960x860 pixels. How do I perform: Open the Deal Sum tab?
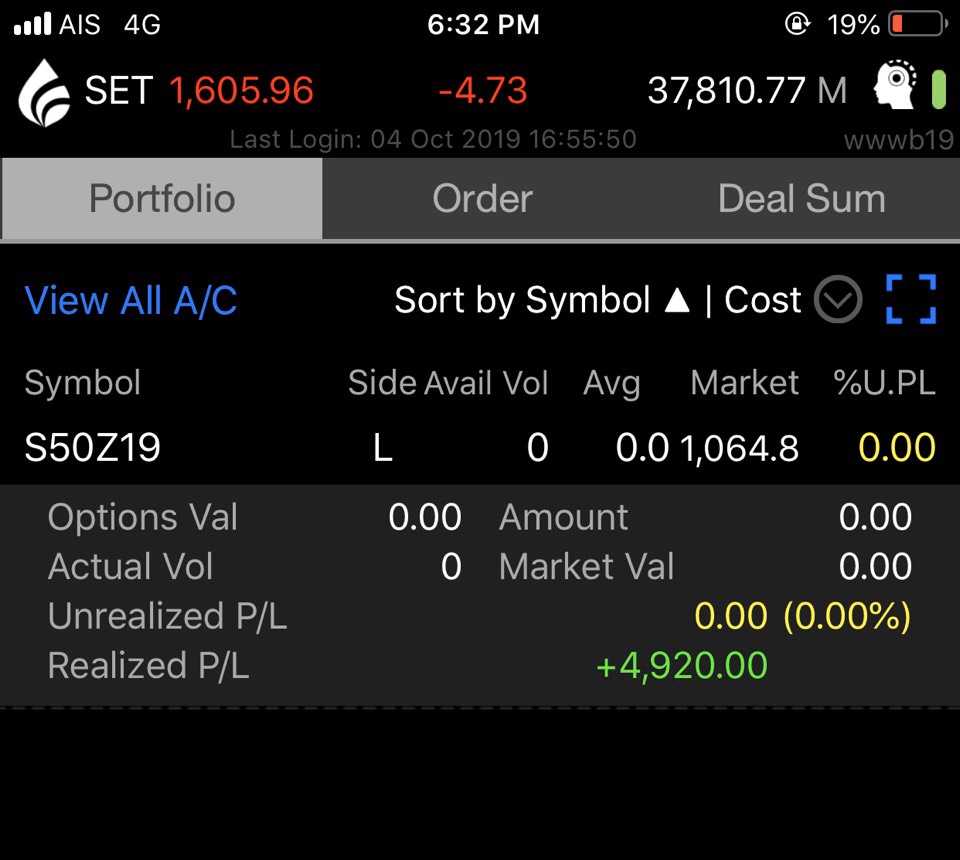coord(801,199)
